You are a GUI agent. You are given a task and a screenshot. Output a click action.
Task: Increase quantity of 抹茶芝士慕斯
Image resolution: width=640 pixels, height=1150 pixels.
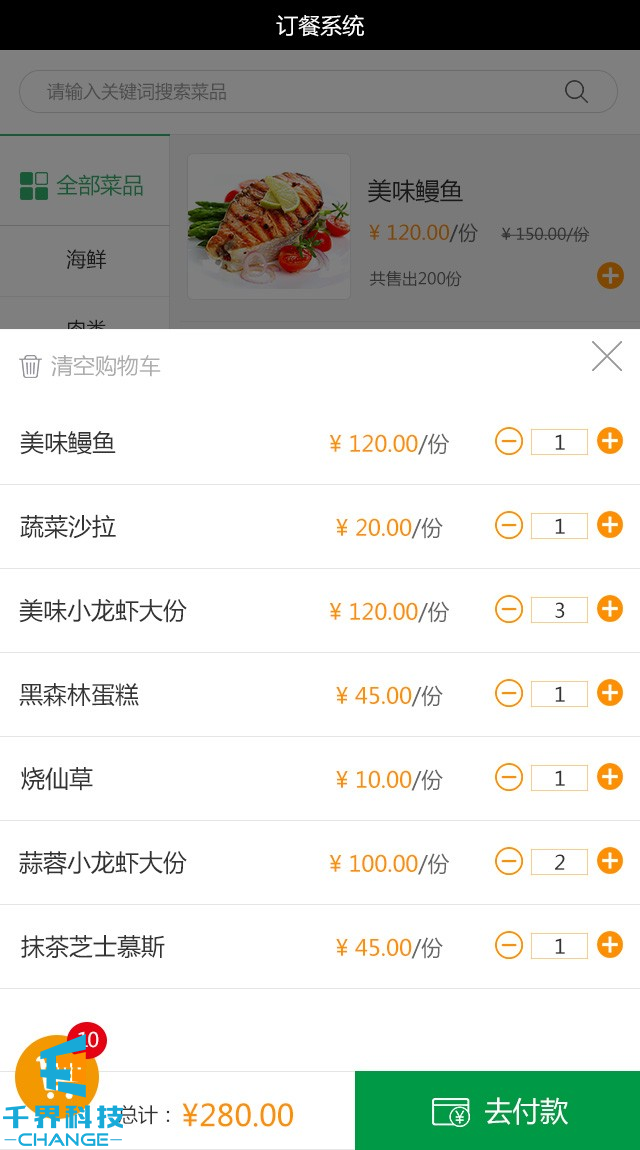[610, 945]
